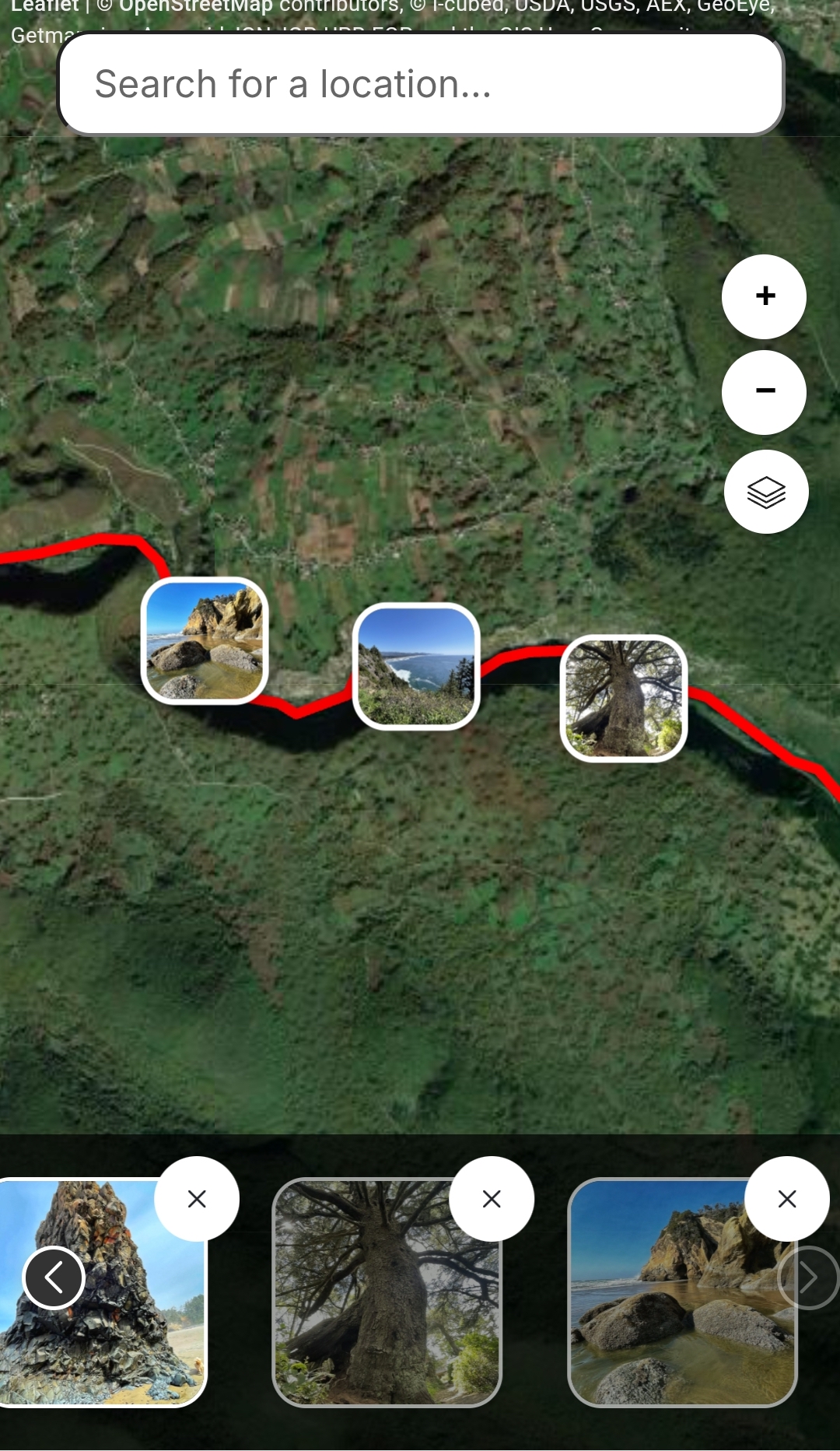Open the rocky beach photo marker on map
Viewport: 840px width, 1451px height.
[x=205, y=640]
